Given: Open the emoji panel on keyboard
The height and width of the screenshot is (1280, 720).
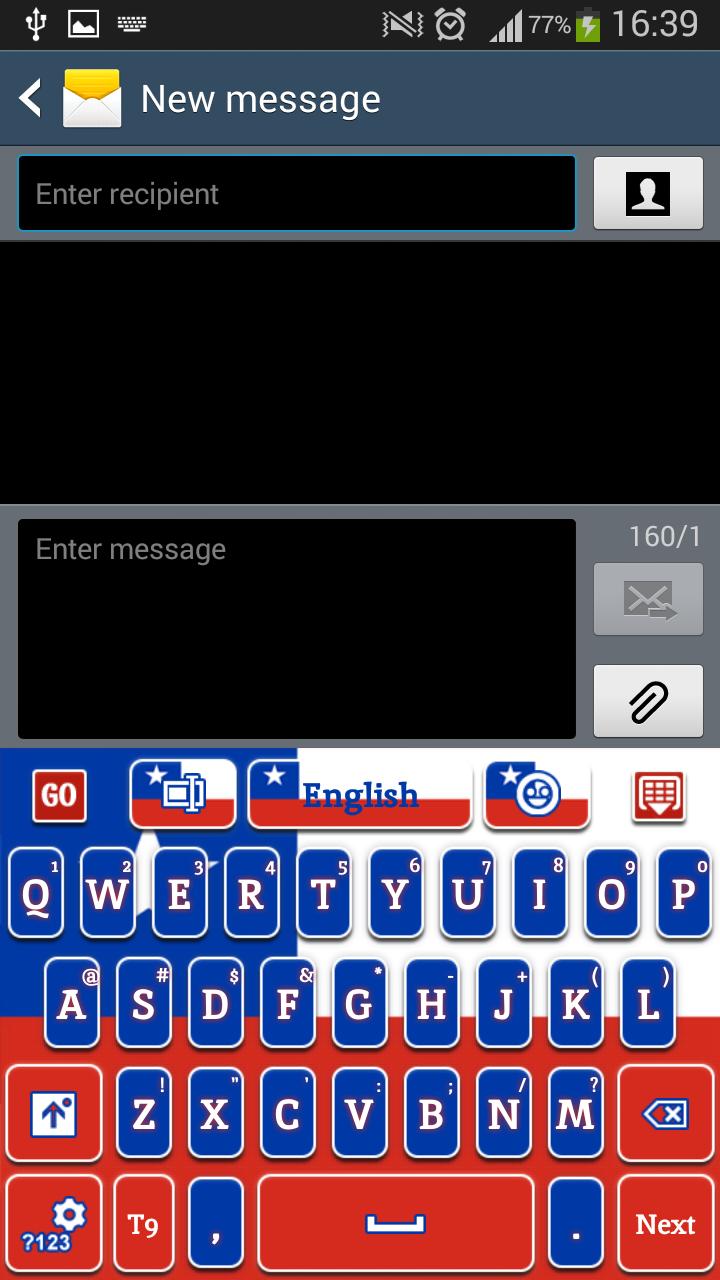Looking at the screenshot, I should [537, 795].
